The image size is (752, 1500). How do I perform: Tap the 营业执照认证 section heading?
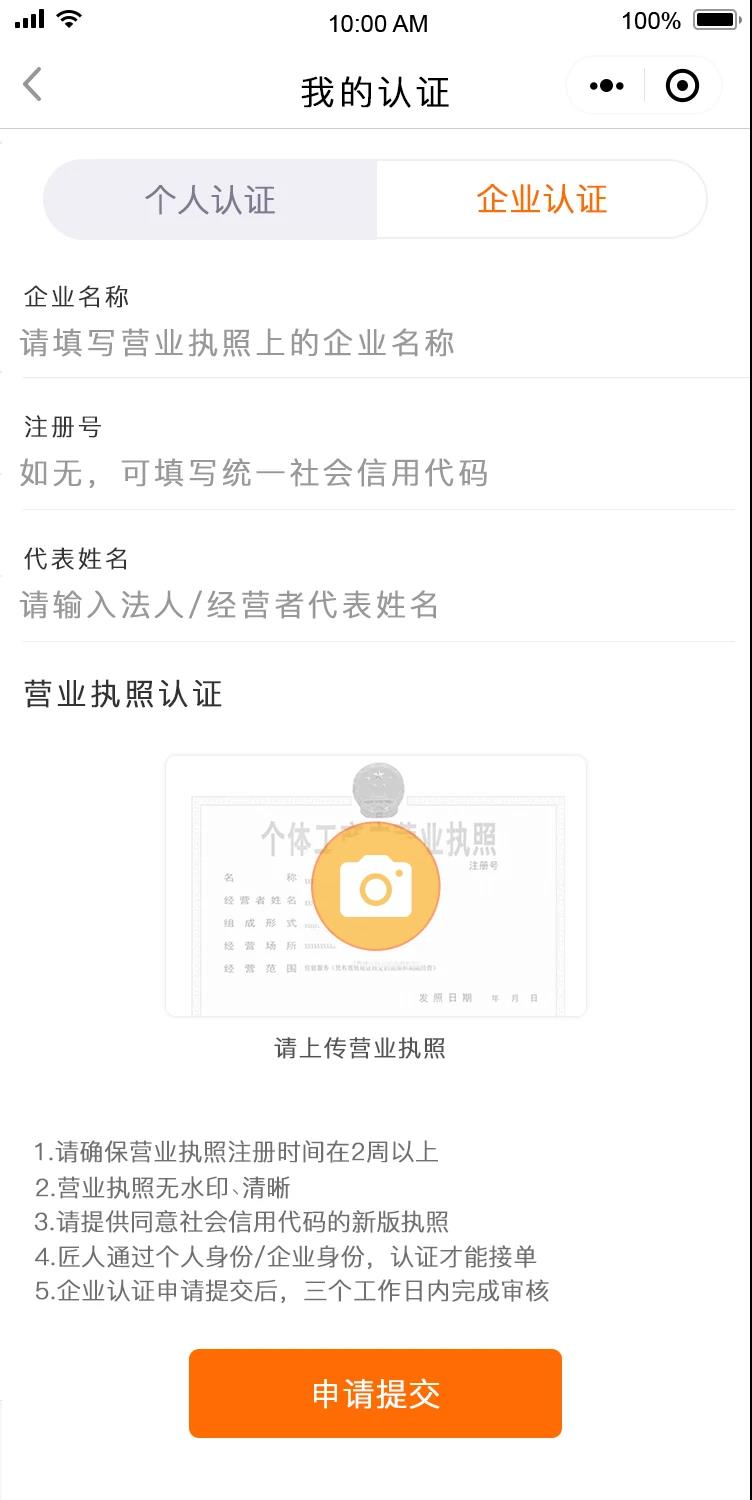point(123,693)
